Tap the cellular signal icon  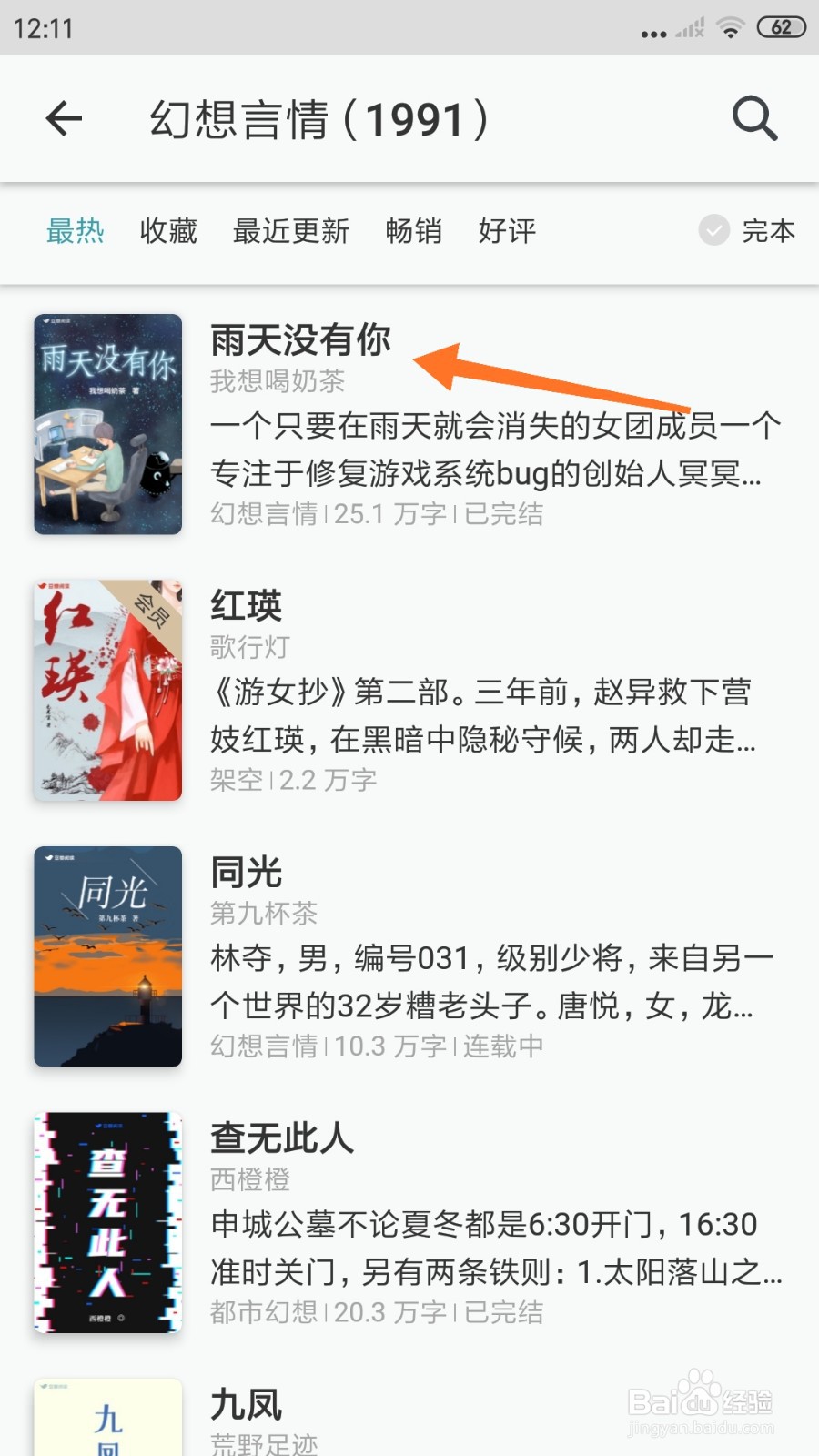click(689, 27)
